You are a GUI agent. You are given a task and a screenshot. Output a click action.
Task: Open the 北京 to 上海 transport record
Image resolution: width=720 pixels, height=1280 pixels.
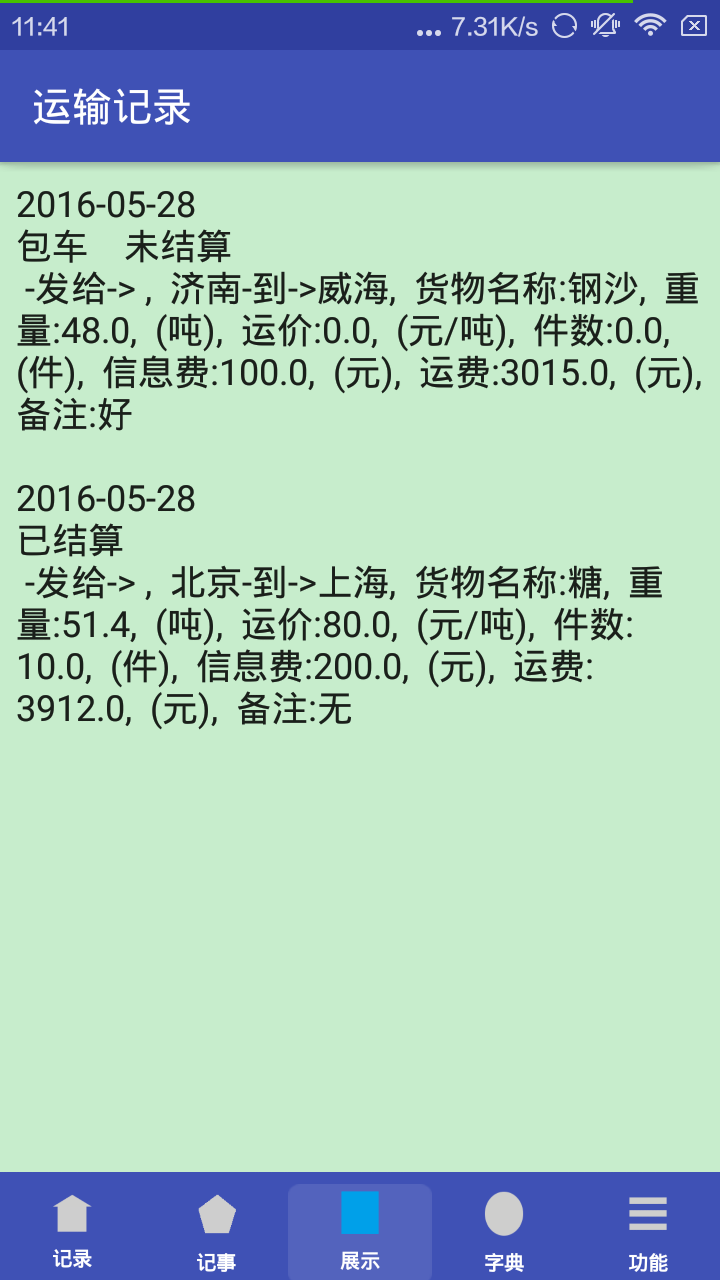[x=360, y=604]
